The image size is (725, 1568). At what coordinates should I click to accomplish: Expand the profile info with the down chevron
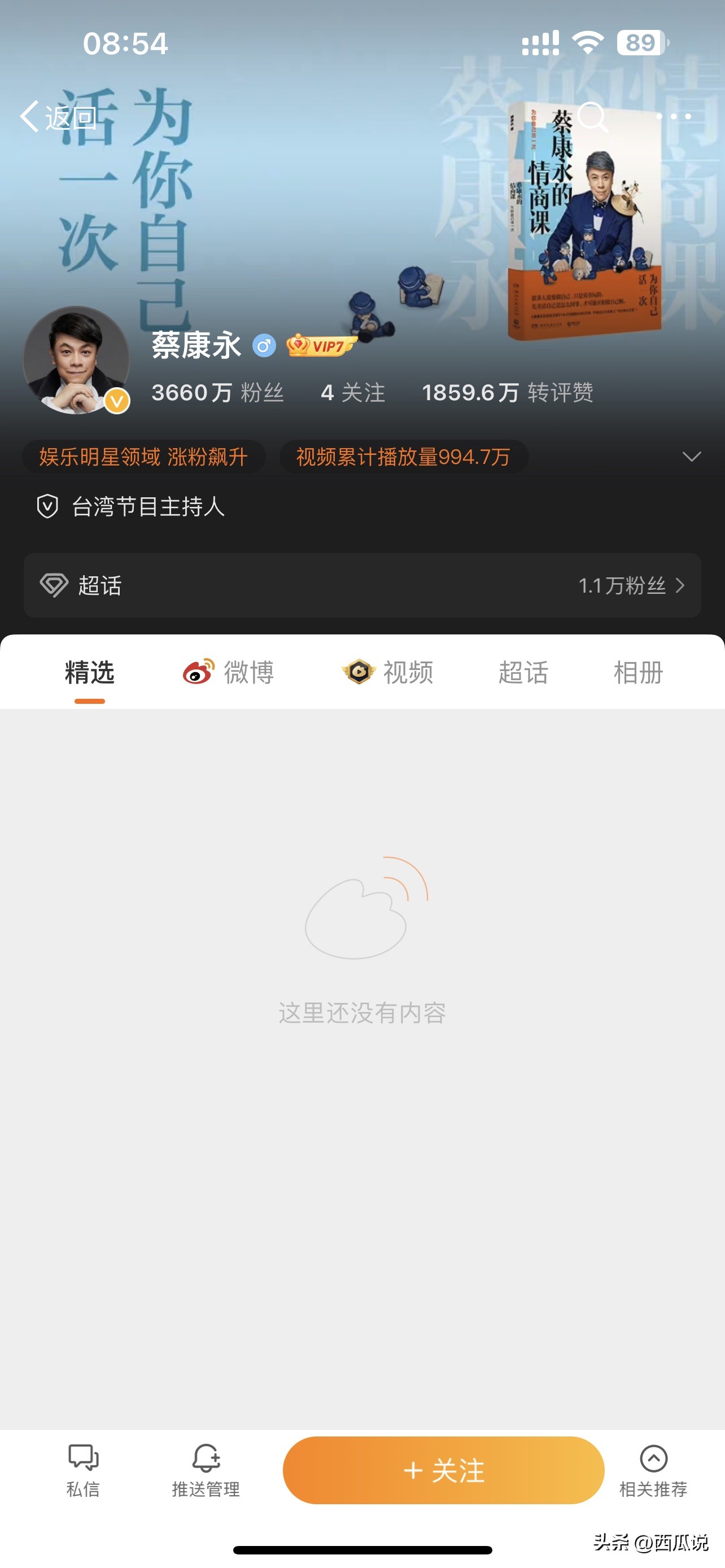pyautogui.click(x=691, y=457)
